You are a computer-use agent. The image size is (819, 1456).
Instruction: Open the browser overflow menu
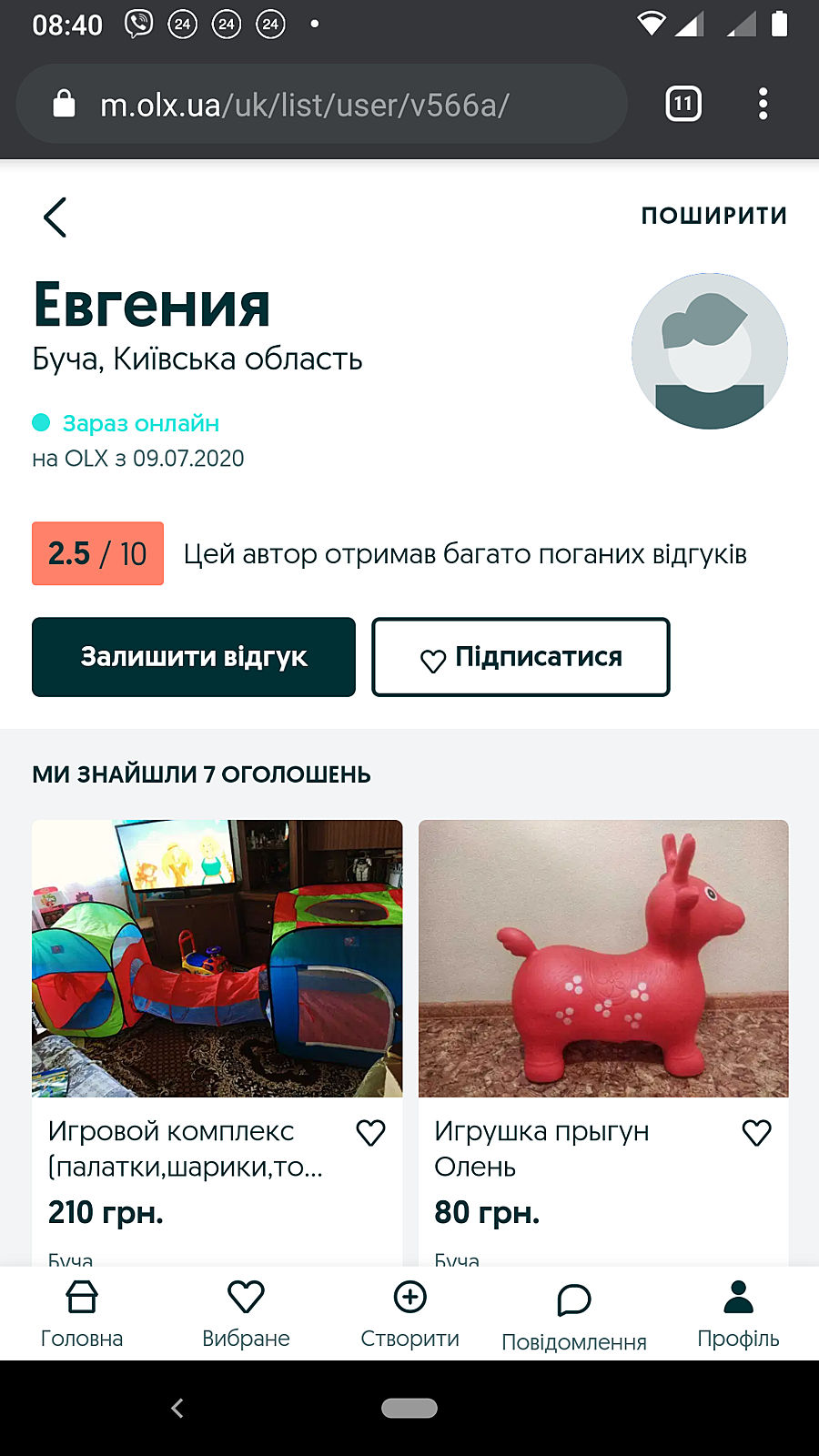click(x=763, y=104)
